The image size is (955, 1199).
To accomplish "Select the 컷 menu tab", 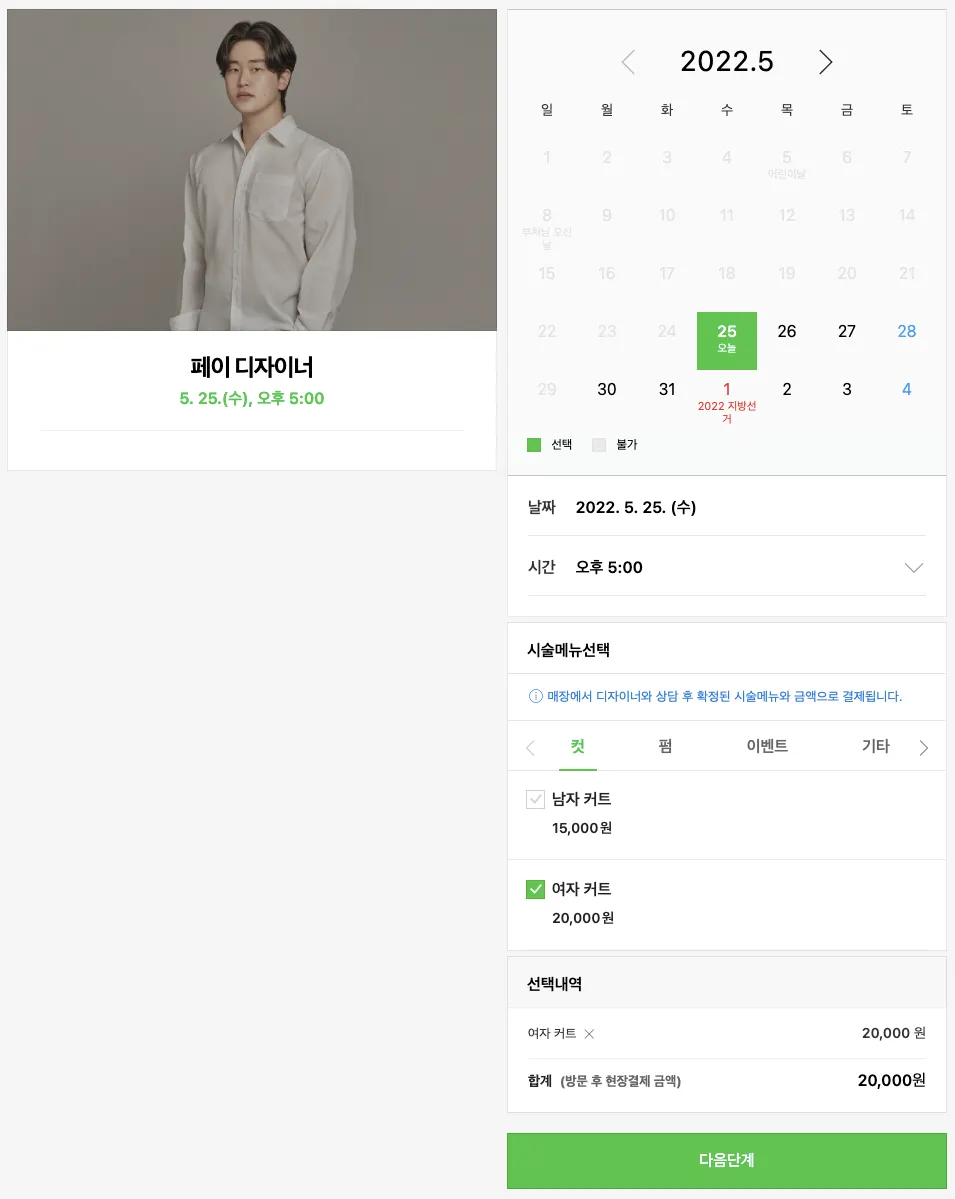I will [x=578, y=746].
